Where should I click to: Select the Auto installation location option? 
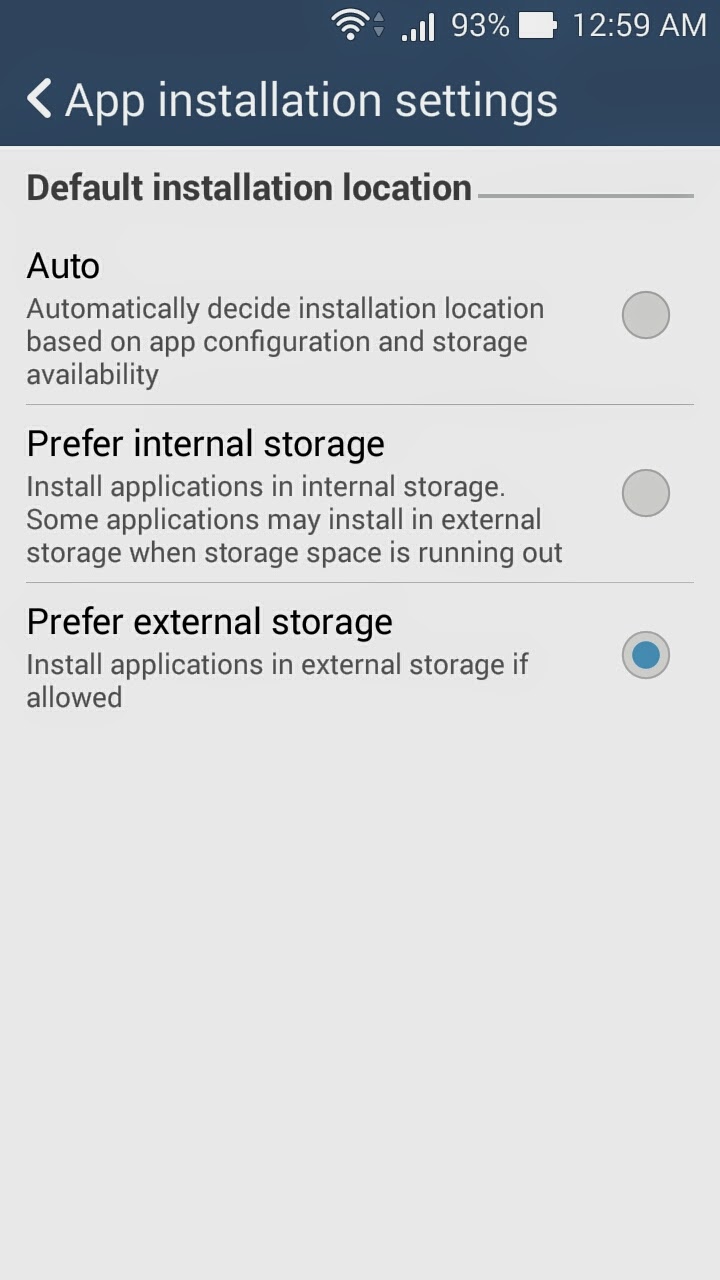[645, 315]
